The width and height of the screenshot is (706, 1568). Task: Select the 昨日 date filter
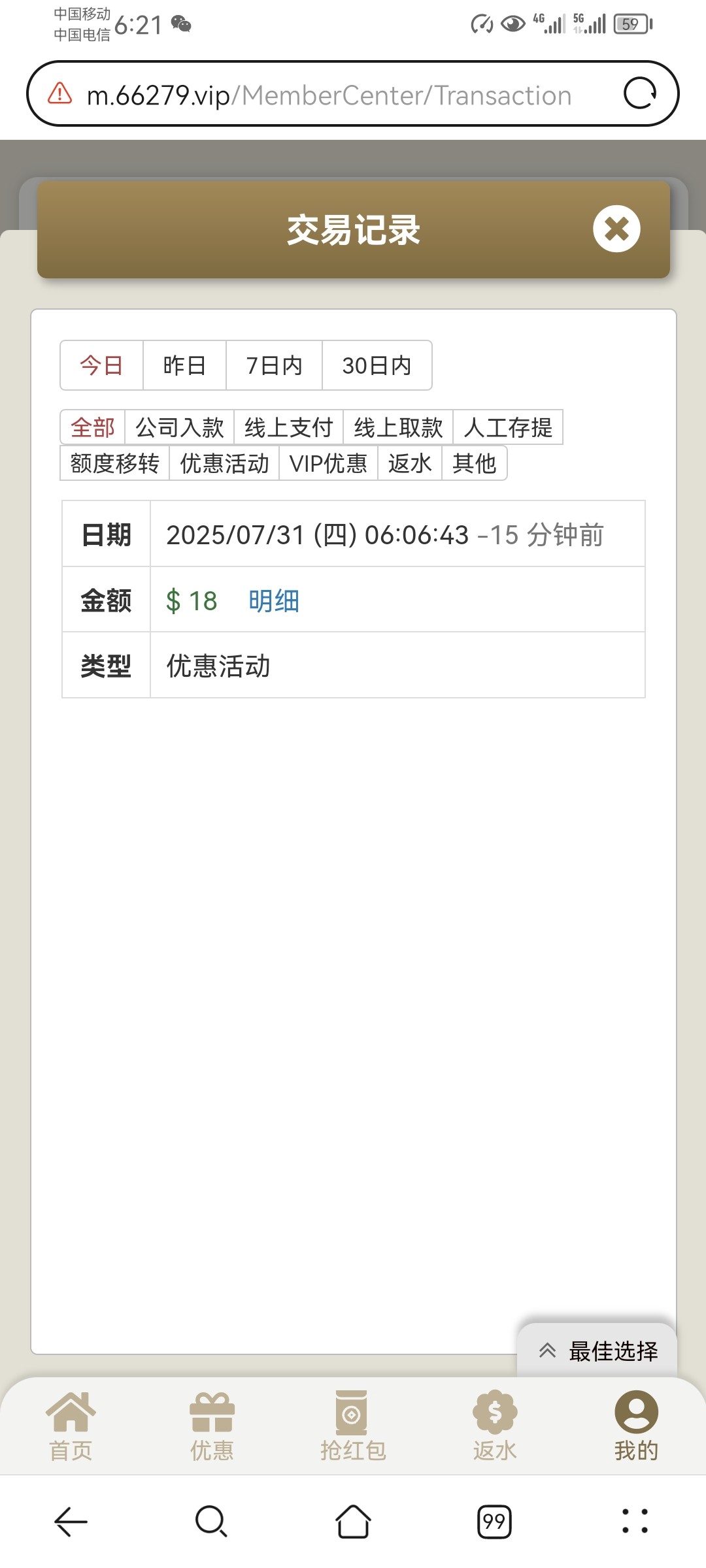point(184,365)
